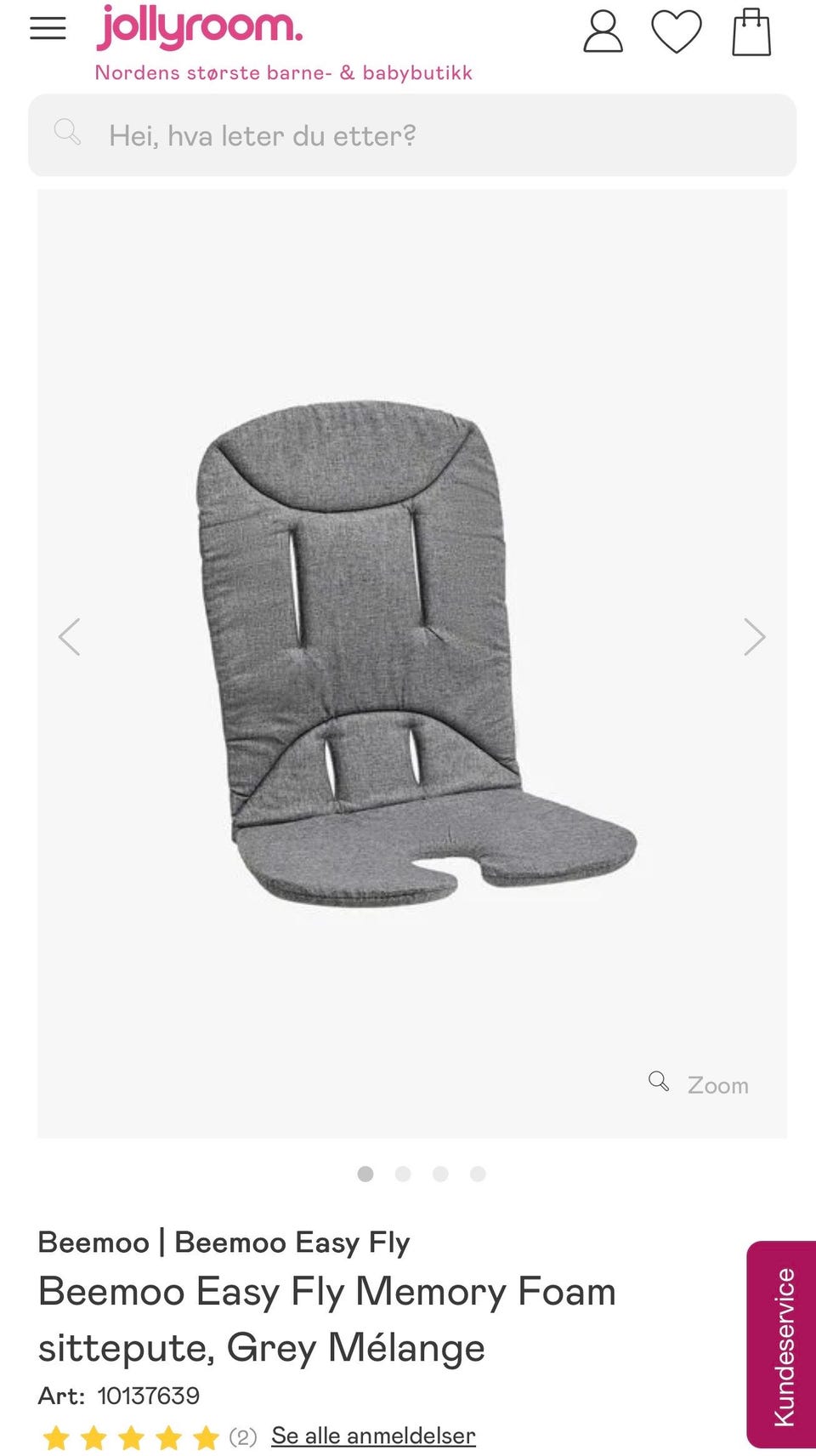Show the next product image

tap(754, 637)
